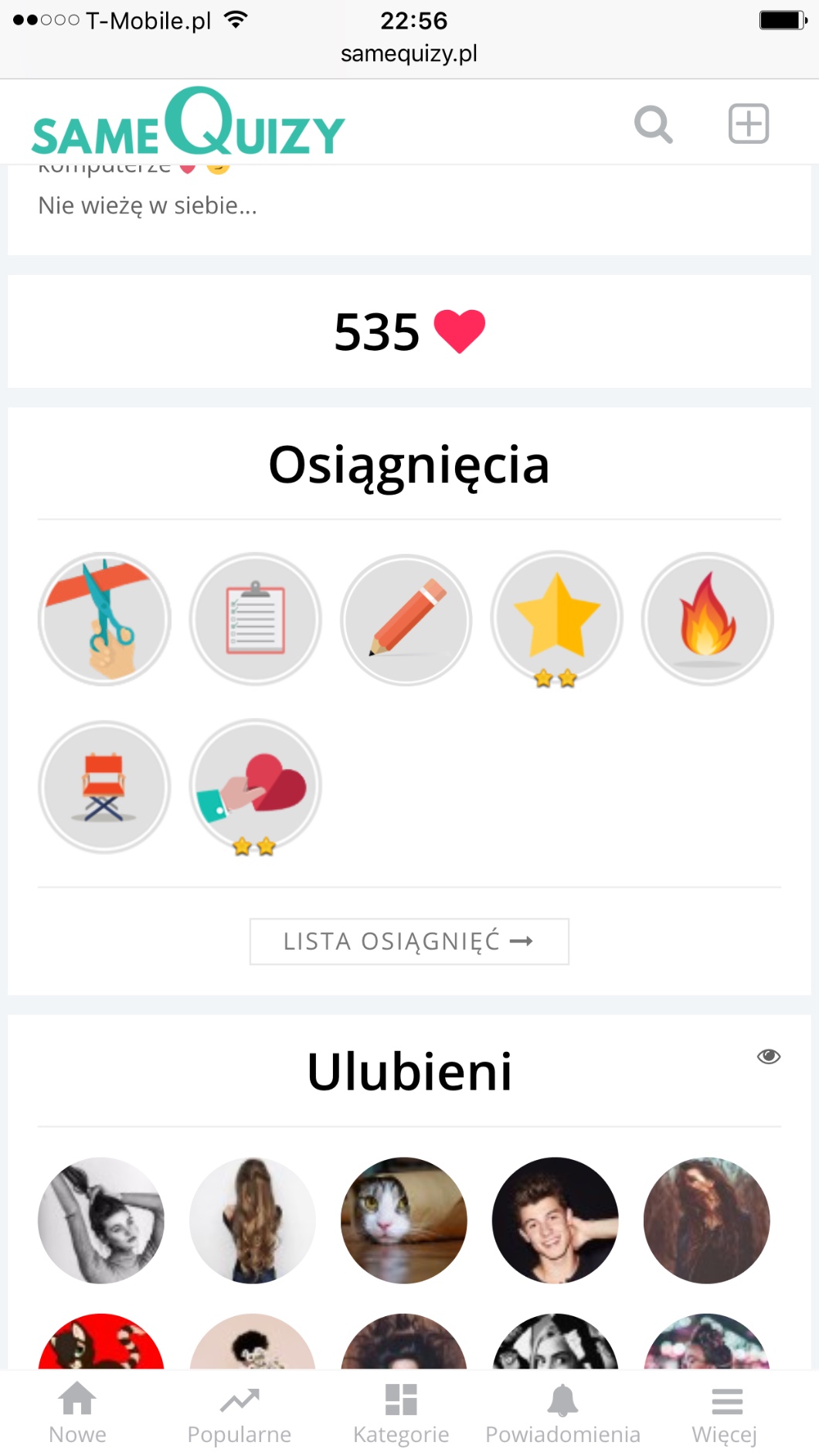View the director chair achievement badge

[104, 787]
